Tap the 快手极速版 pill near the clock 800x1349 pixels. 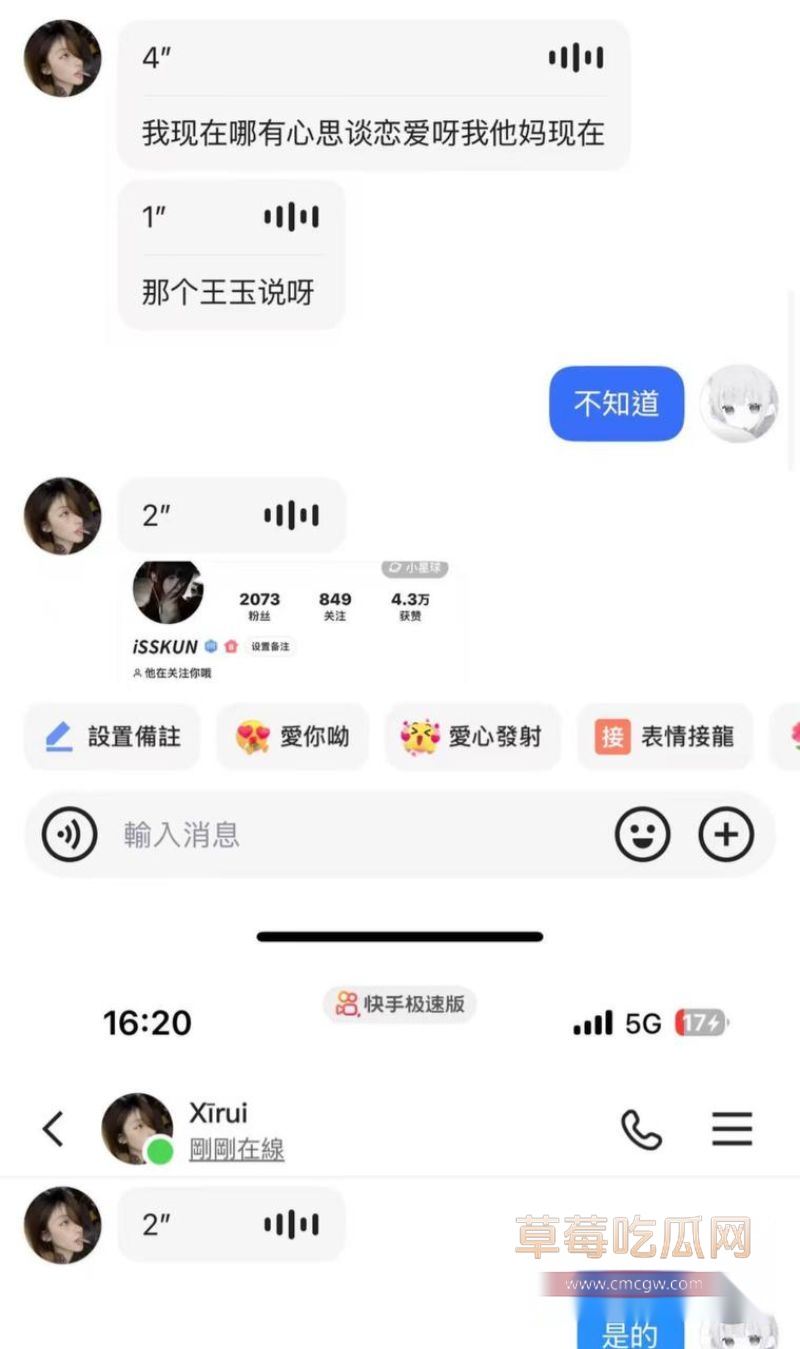click(400, 1006)
